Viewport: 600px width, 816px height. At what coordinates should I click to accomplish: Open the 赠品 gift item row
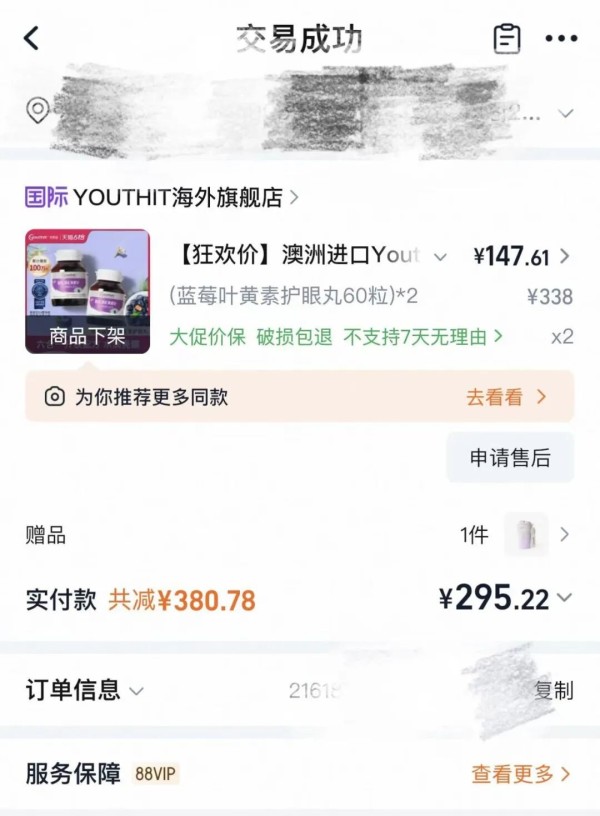pyautogui.click(x=300, y=534)
